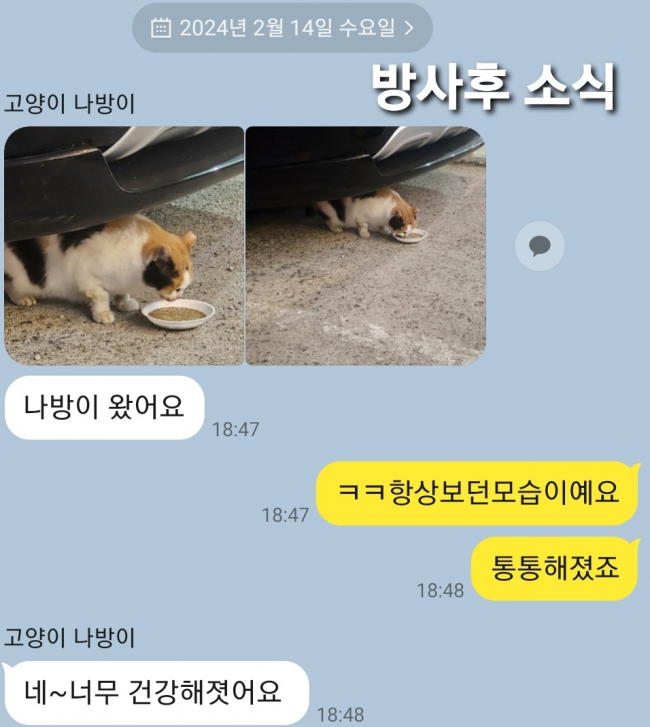The width and height of the screenshot is (650, 727).
Task: Open the distant photo of the cat under the car
Action: (x=365, y=245)
